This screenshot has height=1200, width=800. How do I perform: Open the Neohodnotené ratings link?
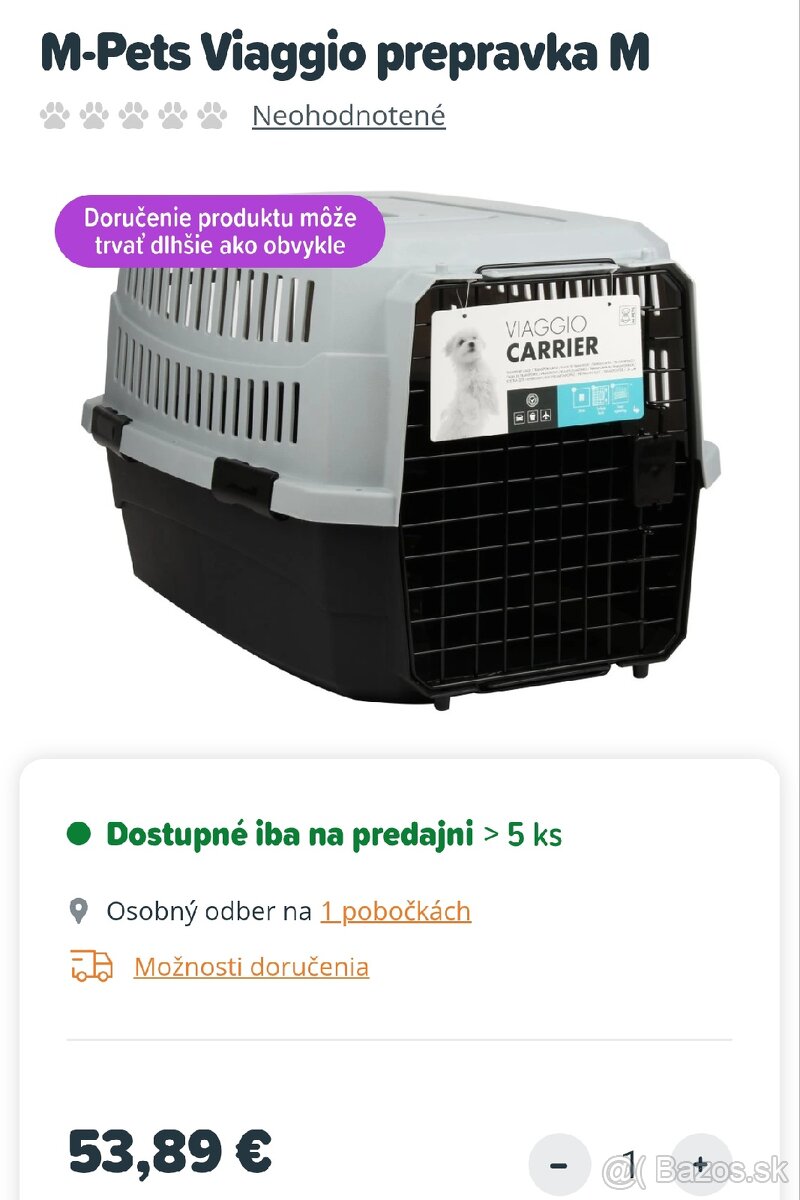[x=348, y=116]
